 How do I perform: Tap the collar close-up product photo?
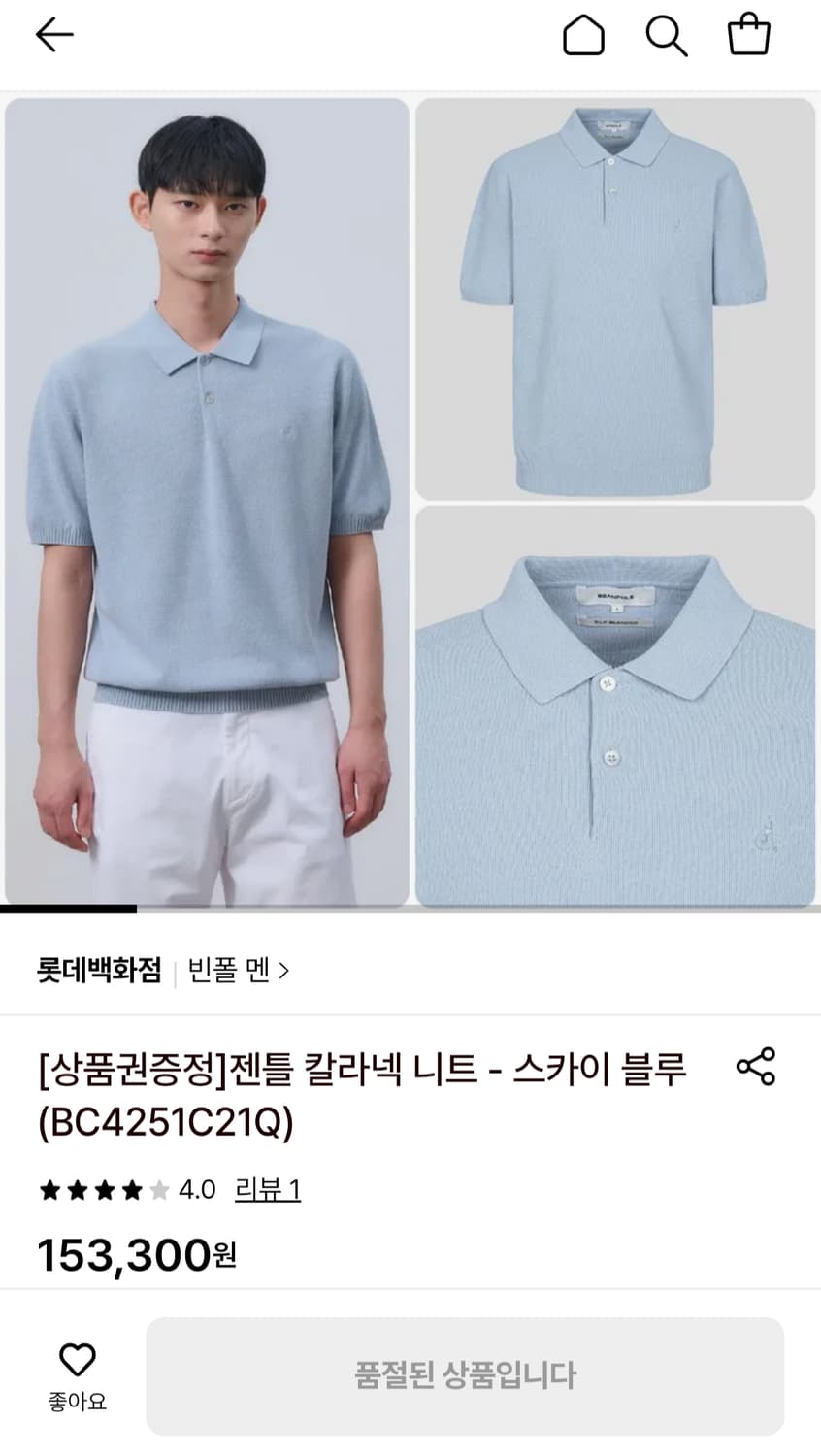point(617,707)
